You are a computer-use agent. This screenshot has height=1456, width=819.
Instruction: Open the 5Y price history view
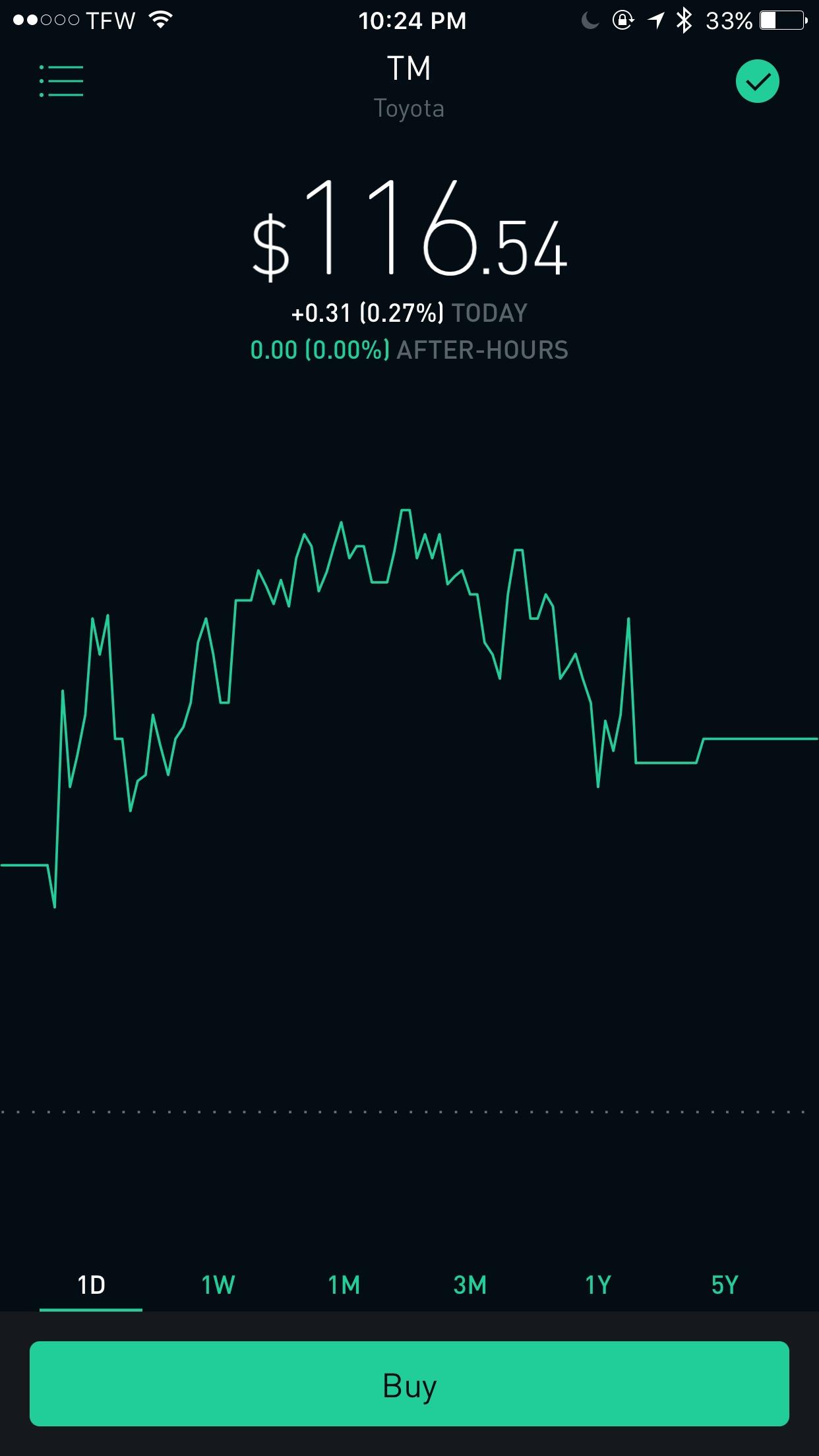724,1285
